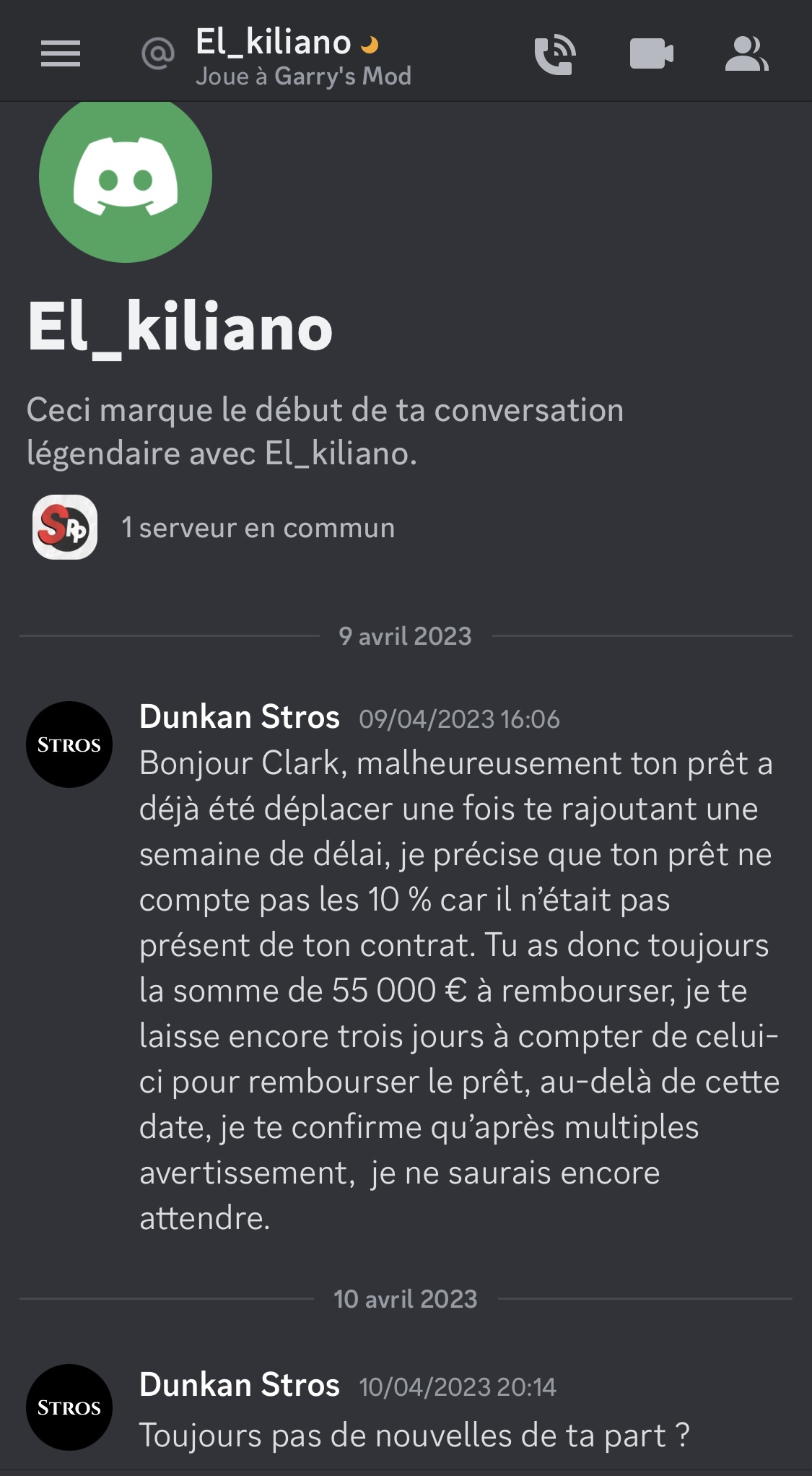
Task: Open Dunkan Stros avatar on 09/04 message
Action: coord(69,744)
